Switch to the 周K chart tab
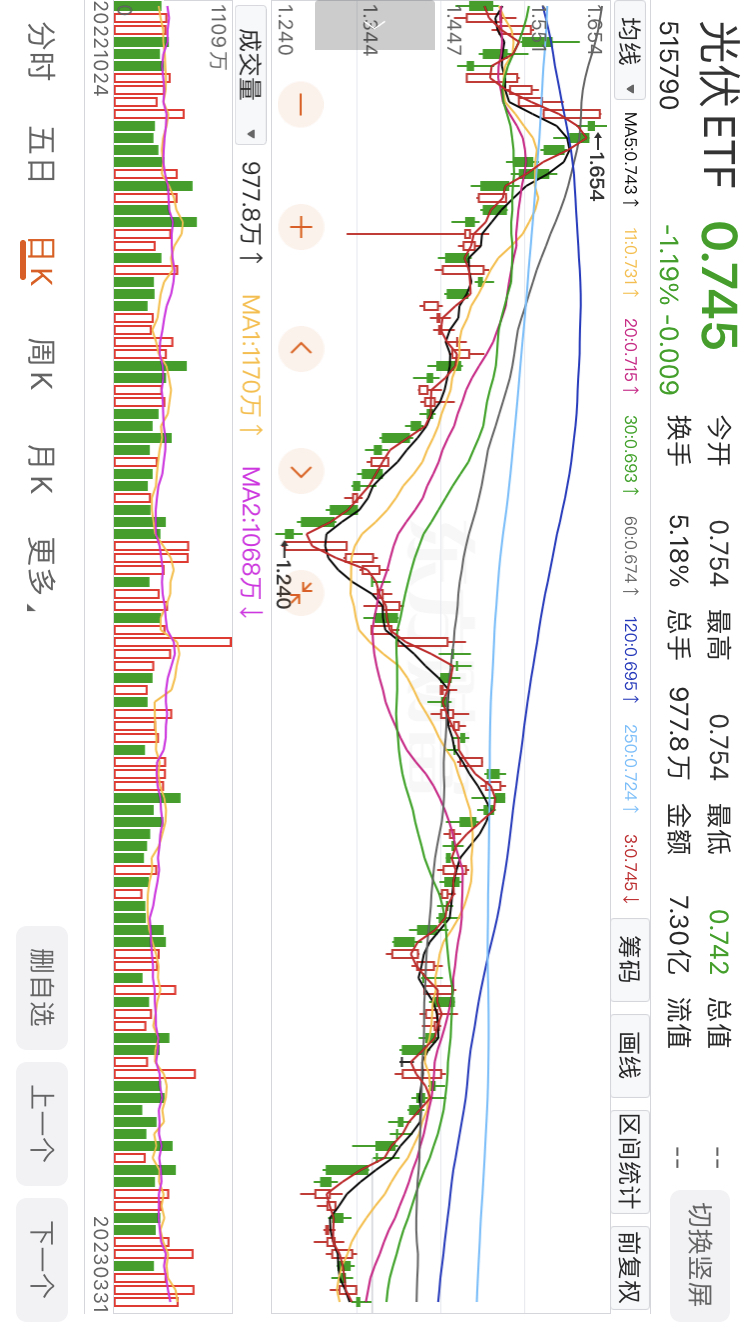 (41, 364)
